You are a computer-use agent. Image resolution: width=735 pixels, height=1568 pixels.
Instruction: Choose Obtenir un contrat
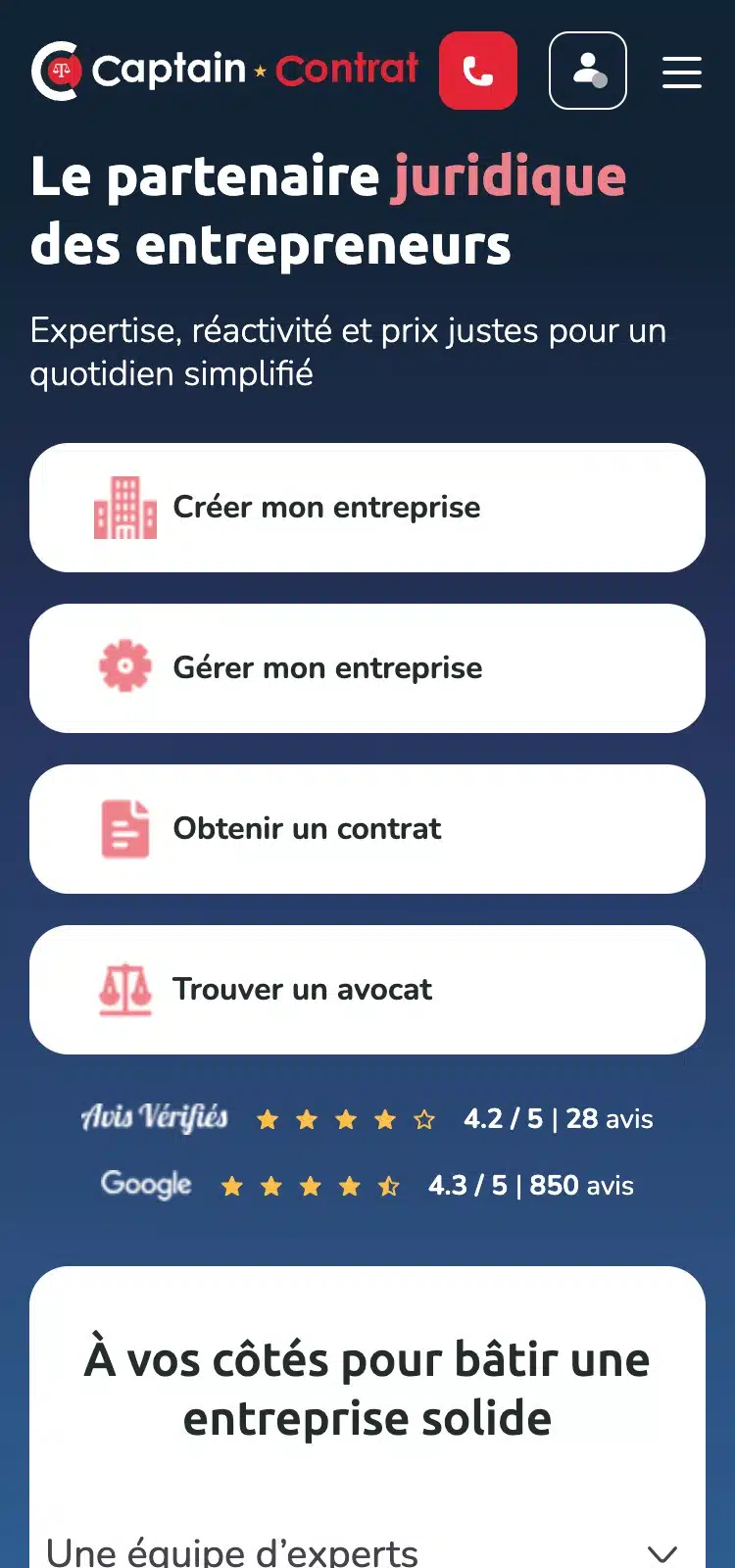click(x=367, y=829)
